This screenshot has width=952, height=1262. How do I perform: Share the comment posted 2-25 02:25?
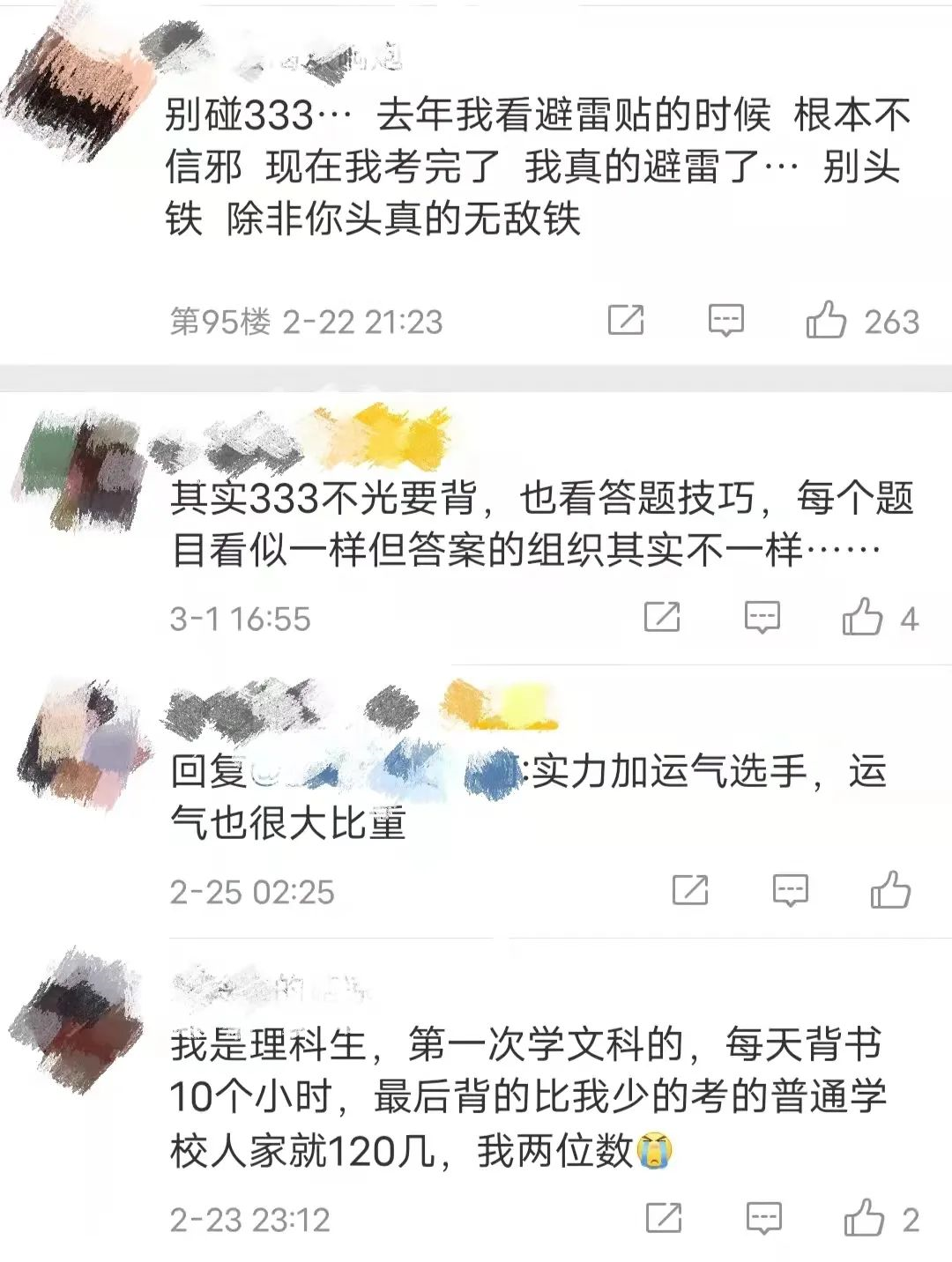(690, 890)
